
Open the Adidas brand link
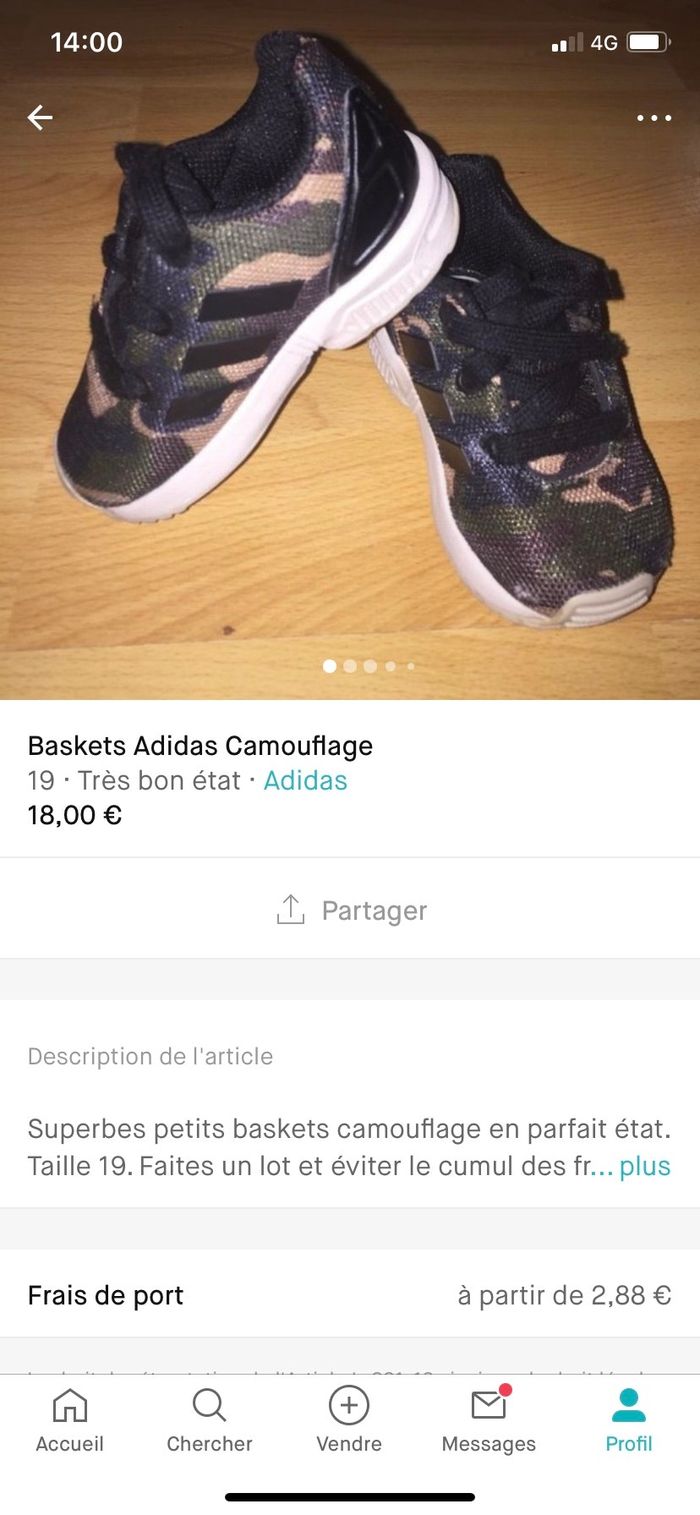(x=305, y=781)
